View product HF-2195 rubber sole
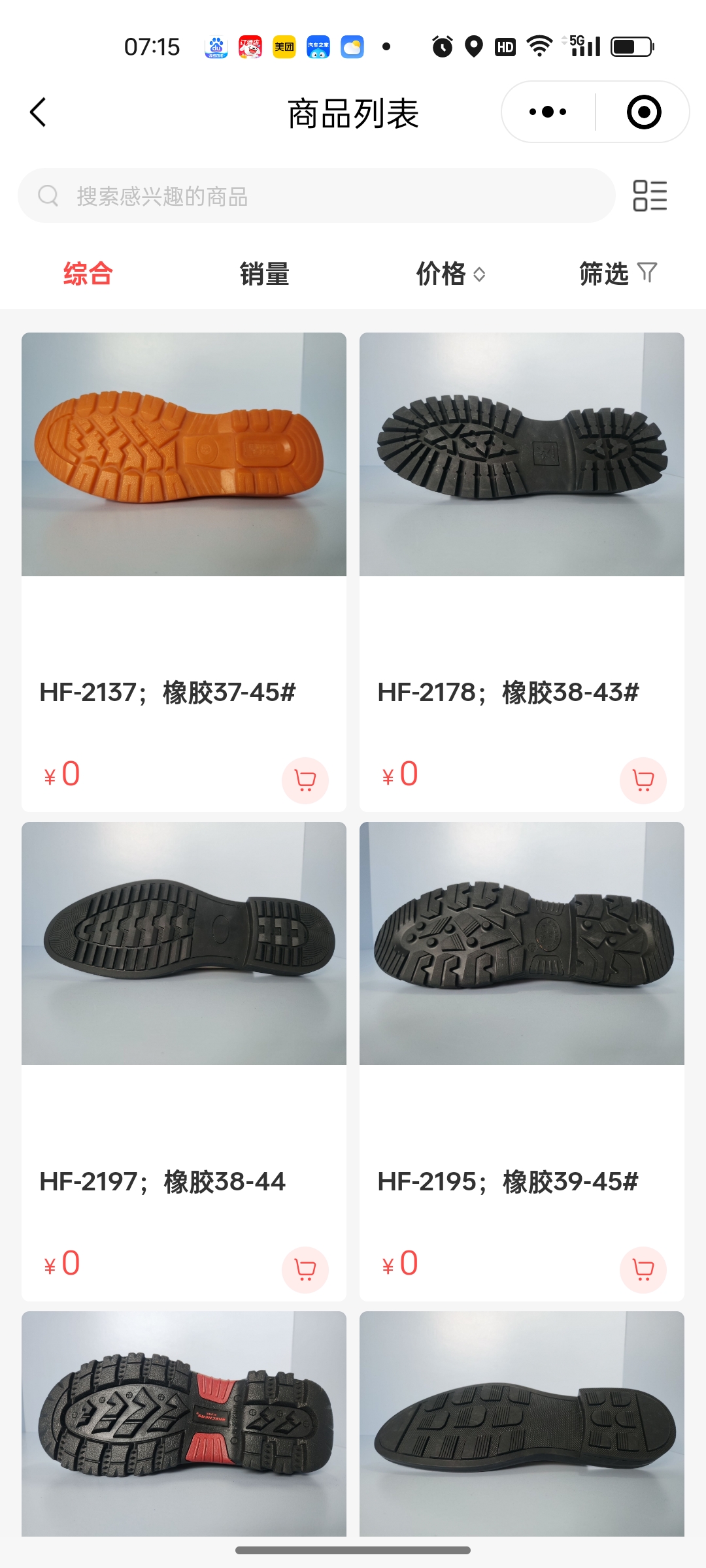Image resolution: width=706 pixels, height=1568 pixels. [522, 943]
